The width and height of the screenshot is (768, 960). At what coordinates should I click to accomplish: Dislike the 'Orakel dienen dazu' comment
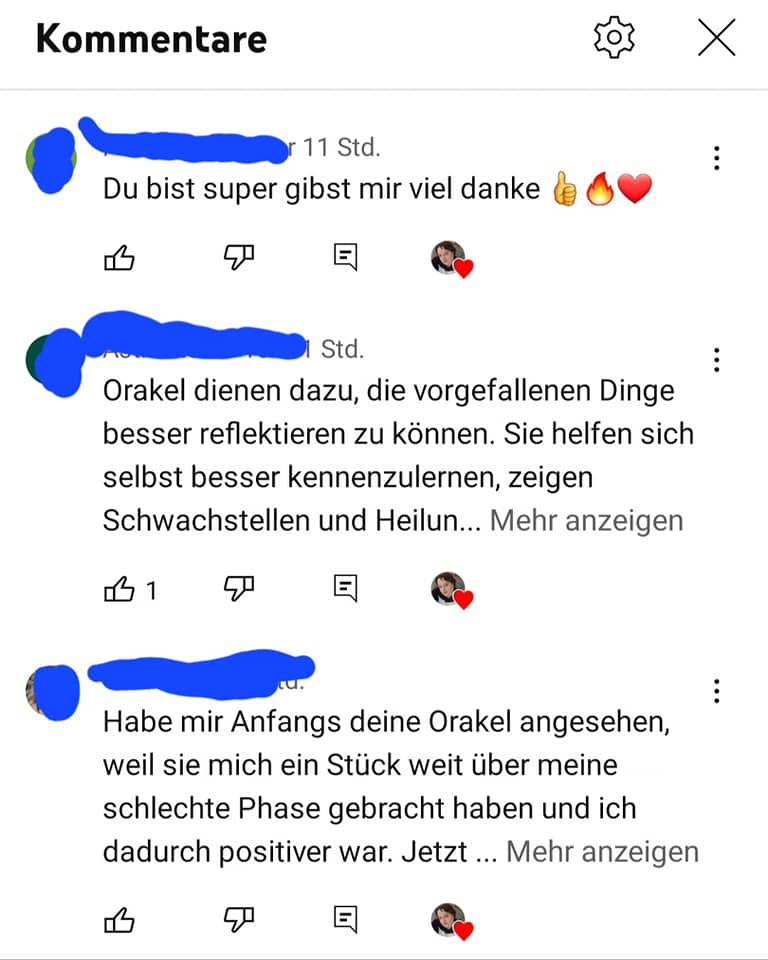pyautogui.click(x=238, y=589)
